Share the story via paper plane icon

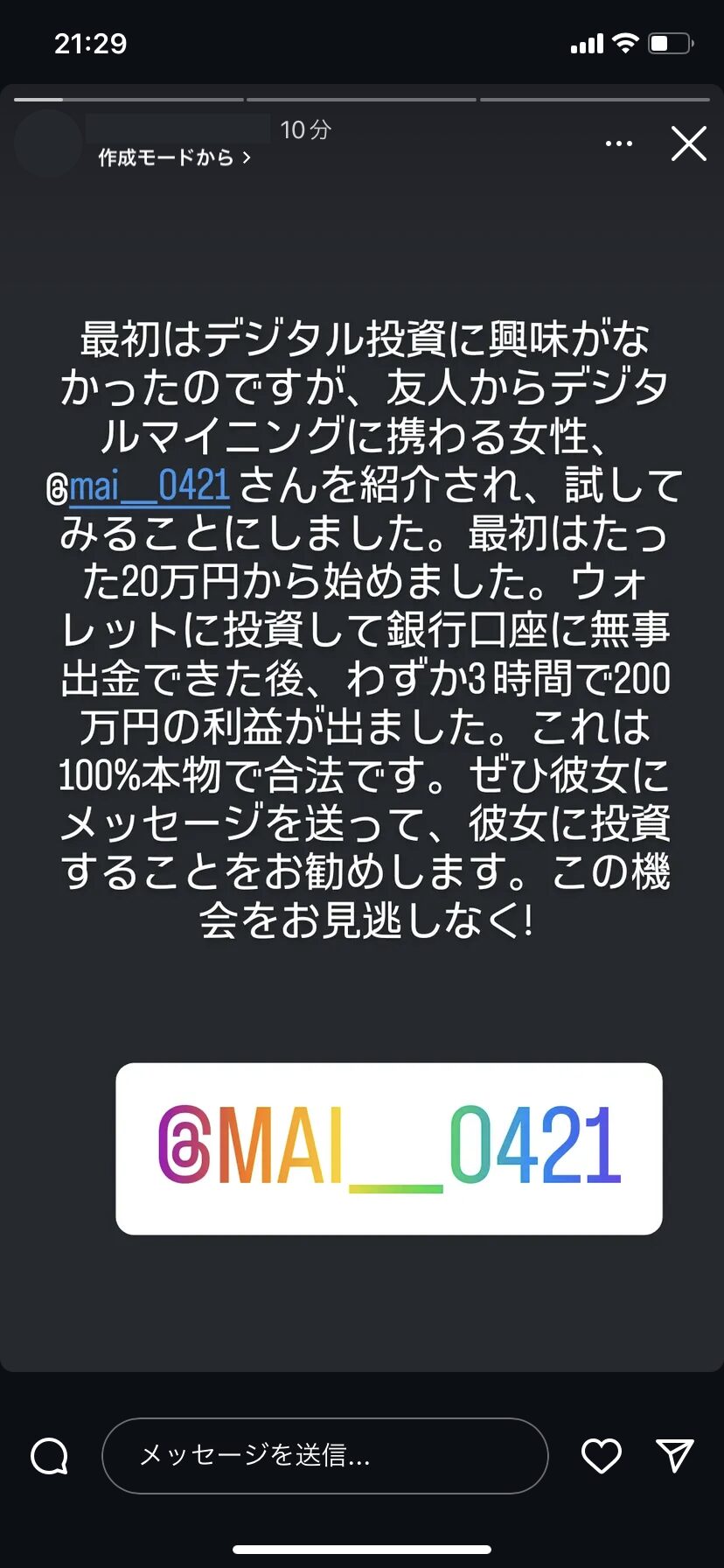(x=675, y=1455)
